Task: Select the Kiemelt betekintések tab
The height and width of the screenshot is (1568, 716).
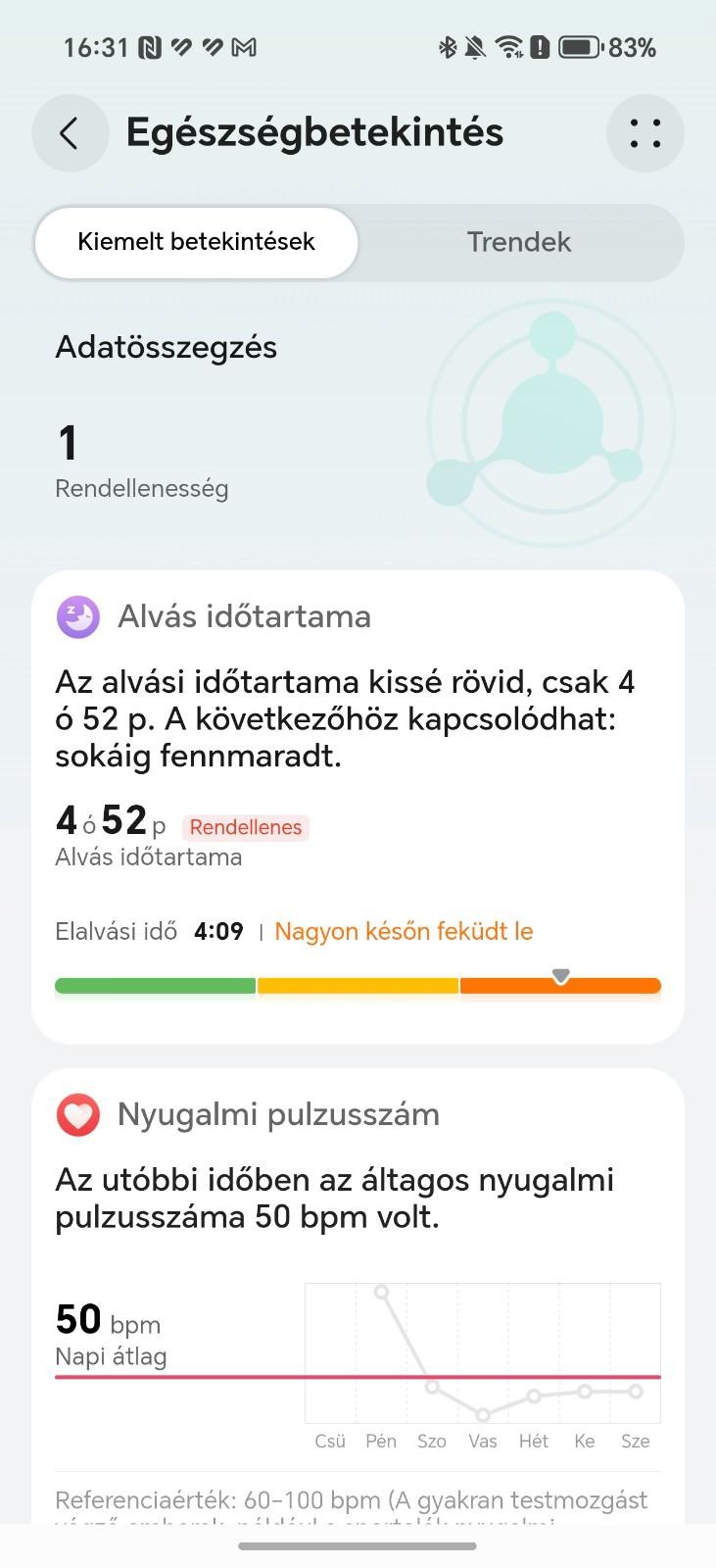Action: [197, 242]
